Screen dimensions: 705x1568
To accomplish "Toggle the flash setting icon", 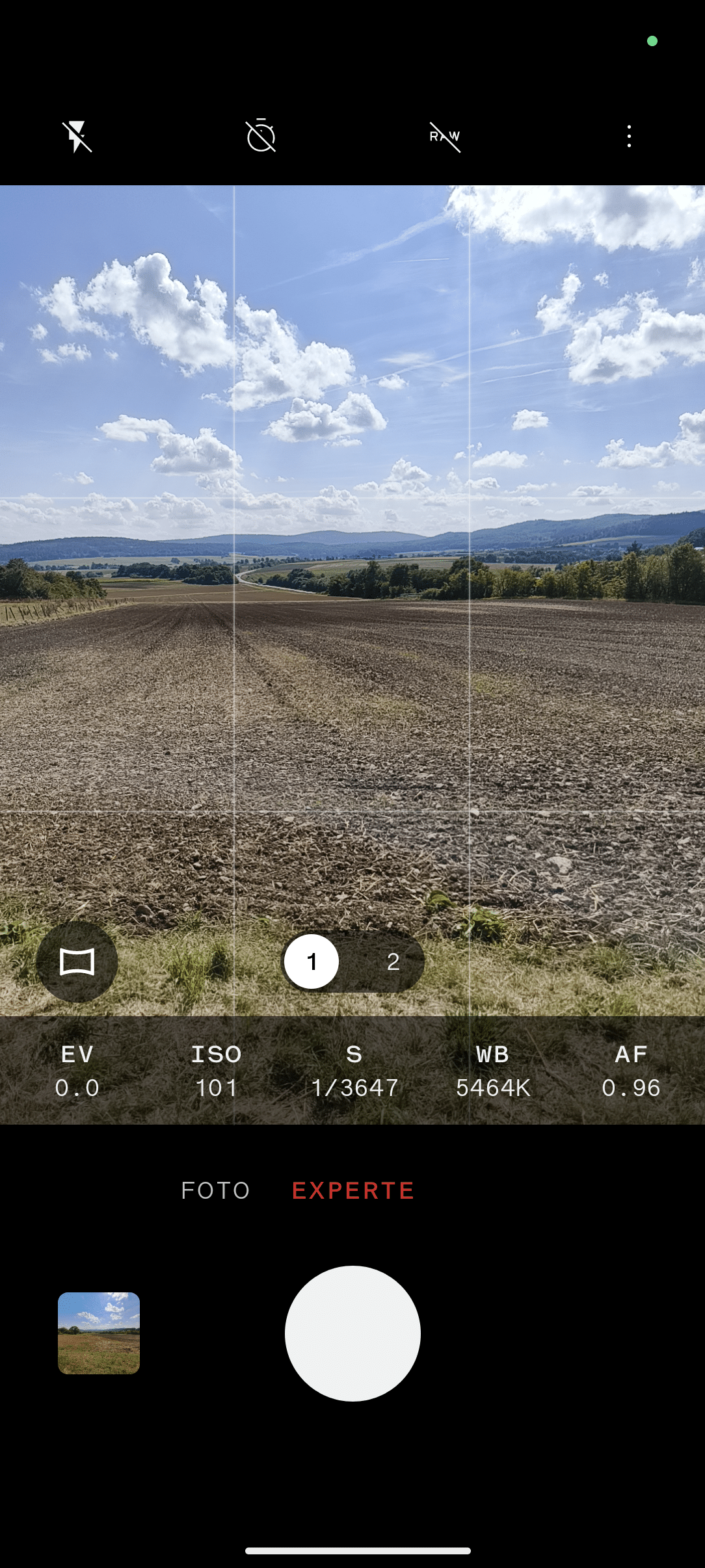I will point(77,137).
